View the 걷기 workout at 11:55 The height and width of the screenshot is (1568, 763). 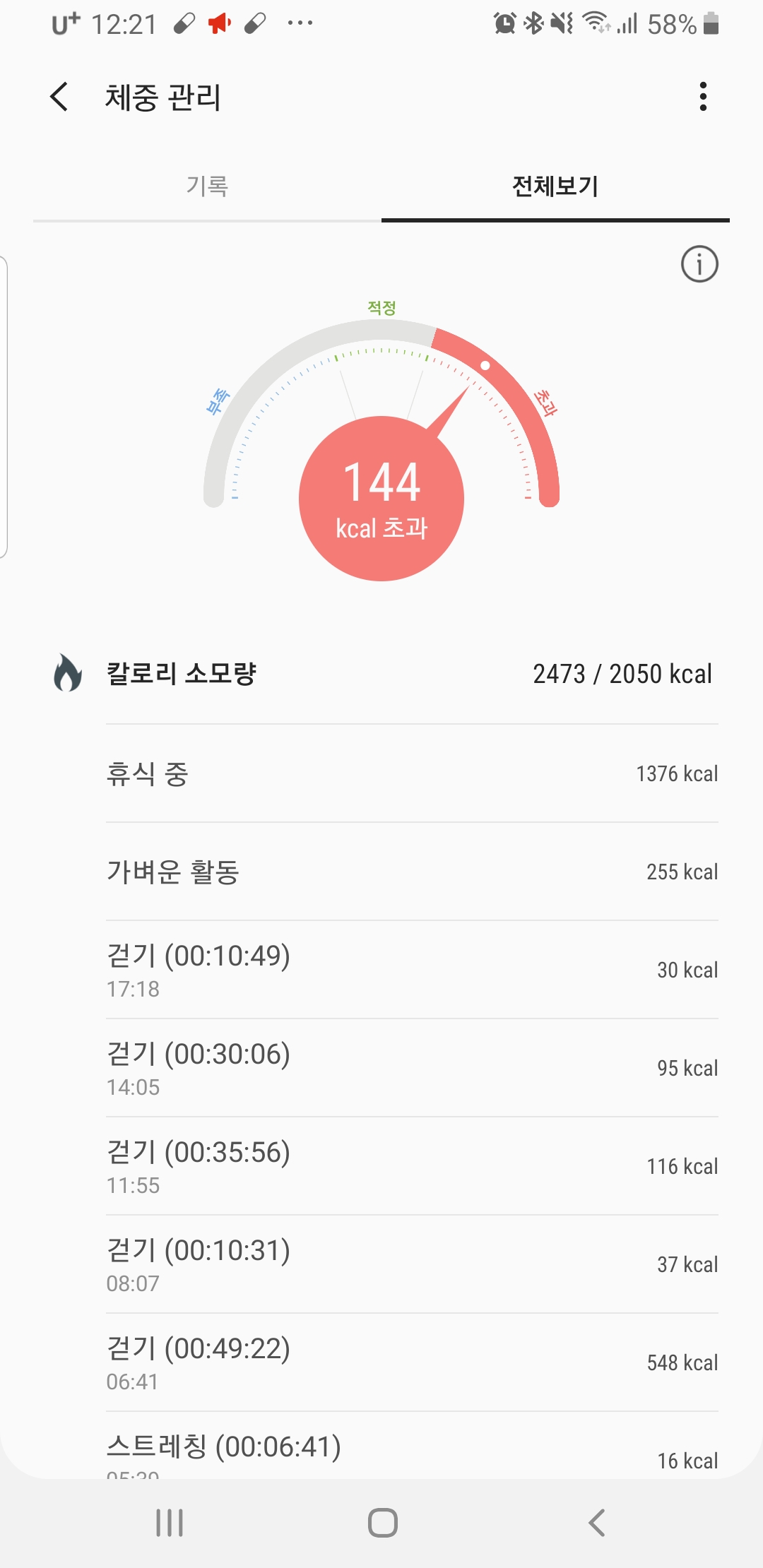coord(412,1166)
